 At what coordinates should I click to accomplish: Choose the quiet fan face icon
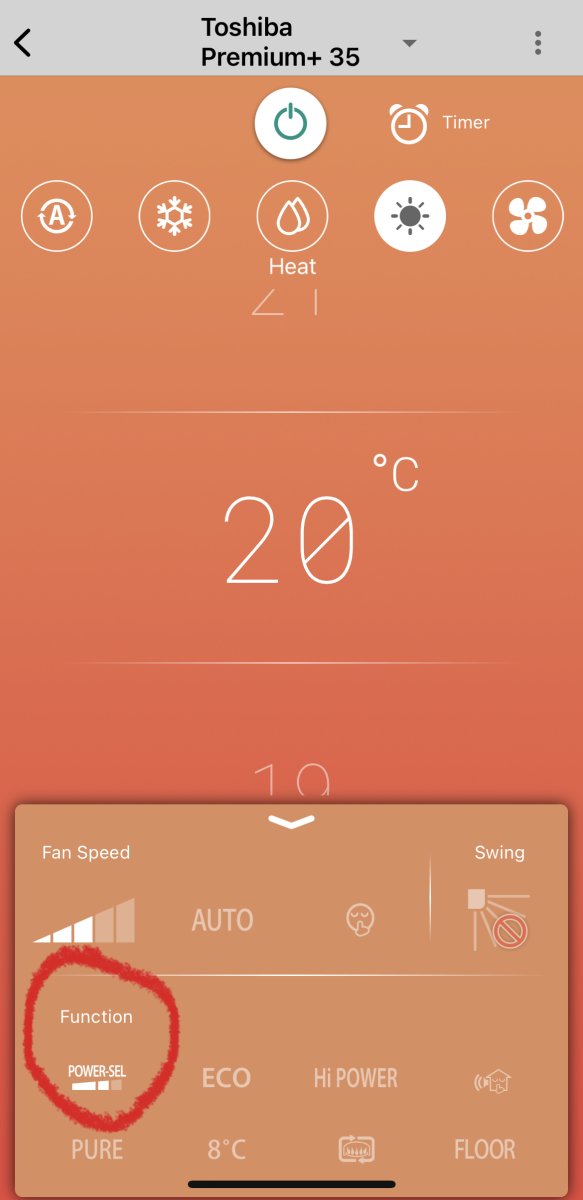point(359,920)
